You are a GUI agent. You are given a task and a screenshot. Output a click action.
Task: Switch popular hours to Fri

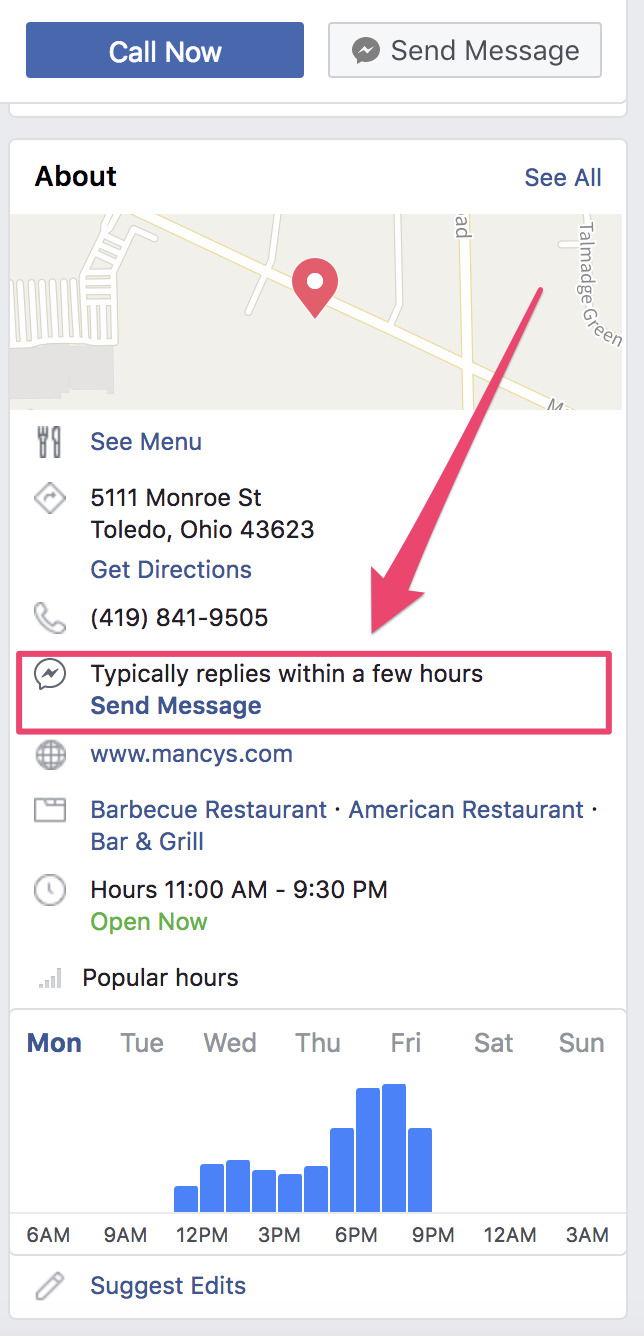(406, 1043)
